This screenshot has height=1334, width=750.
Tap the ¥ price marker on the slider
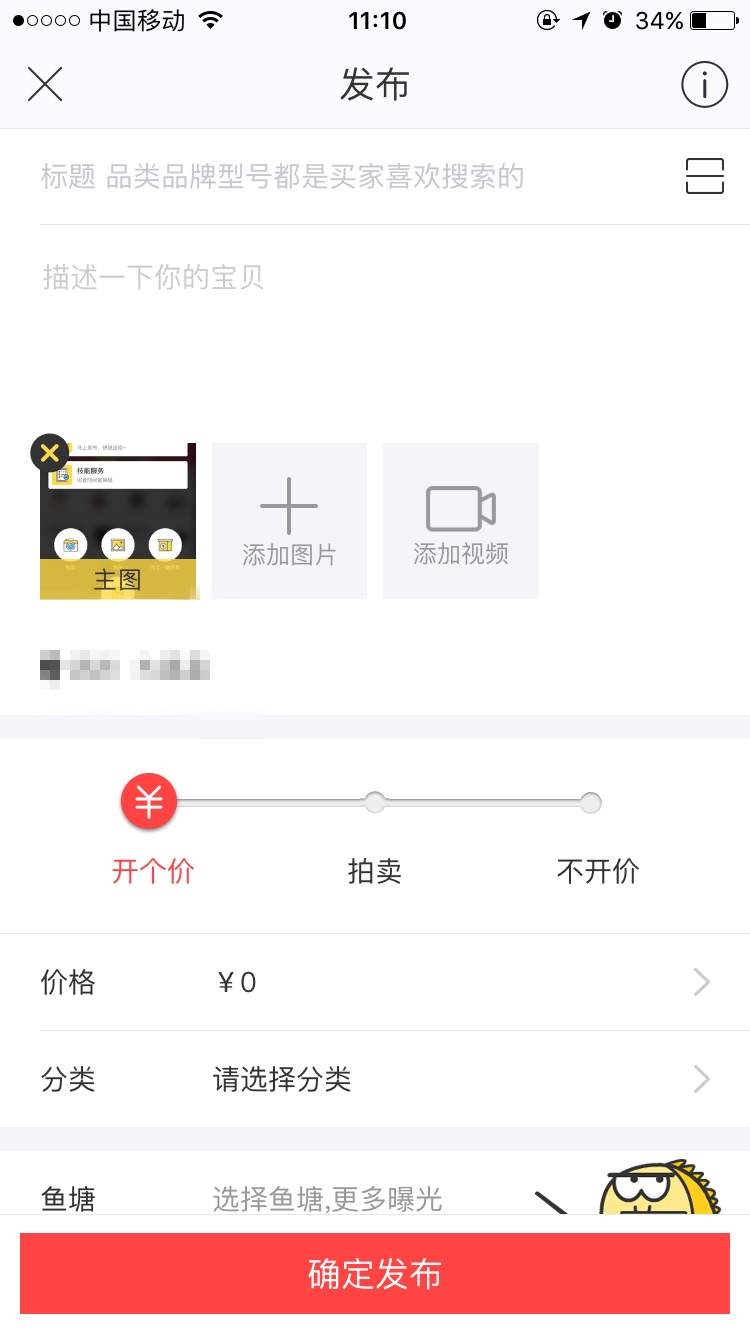[148, 800]
